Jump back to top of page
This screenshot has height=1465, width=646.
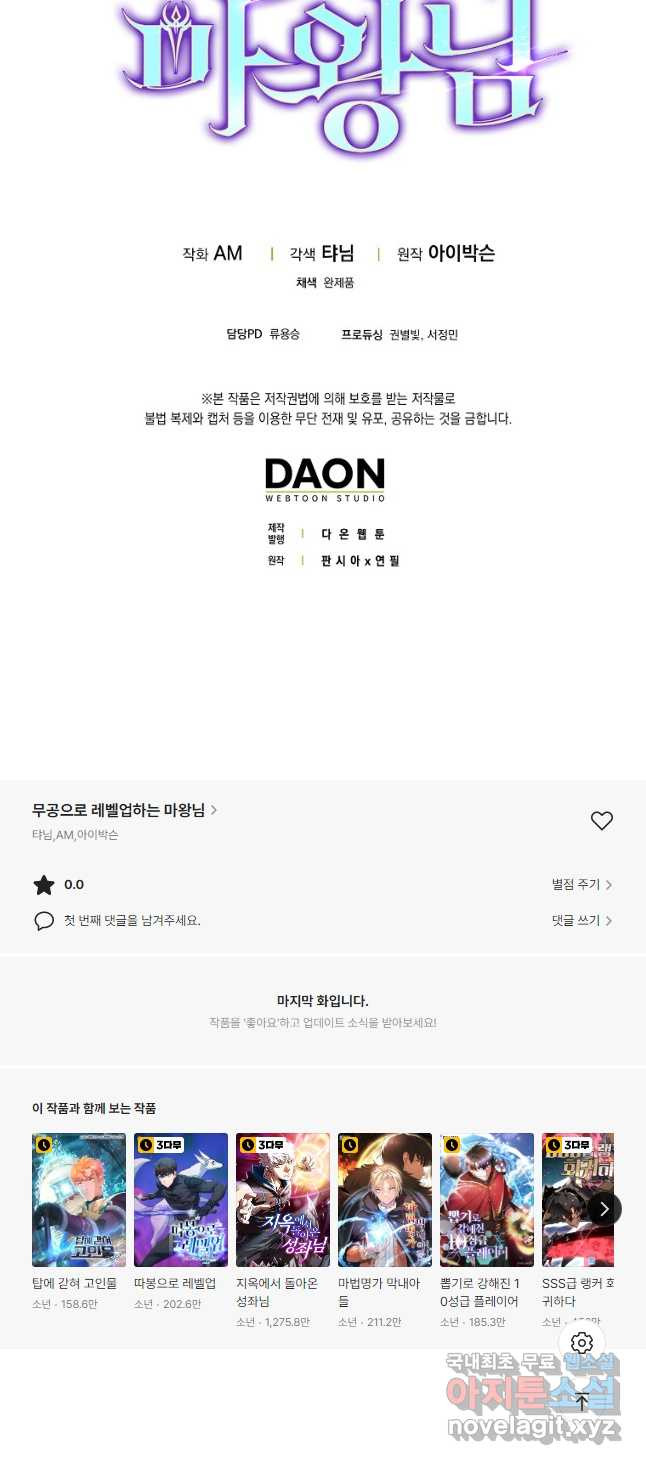point(582,1402)
